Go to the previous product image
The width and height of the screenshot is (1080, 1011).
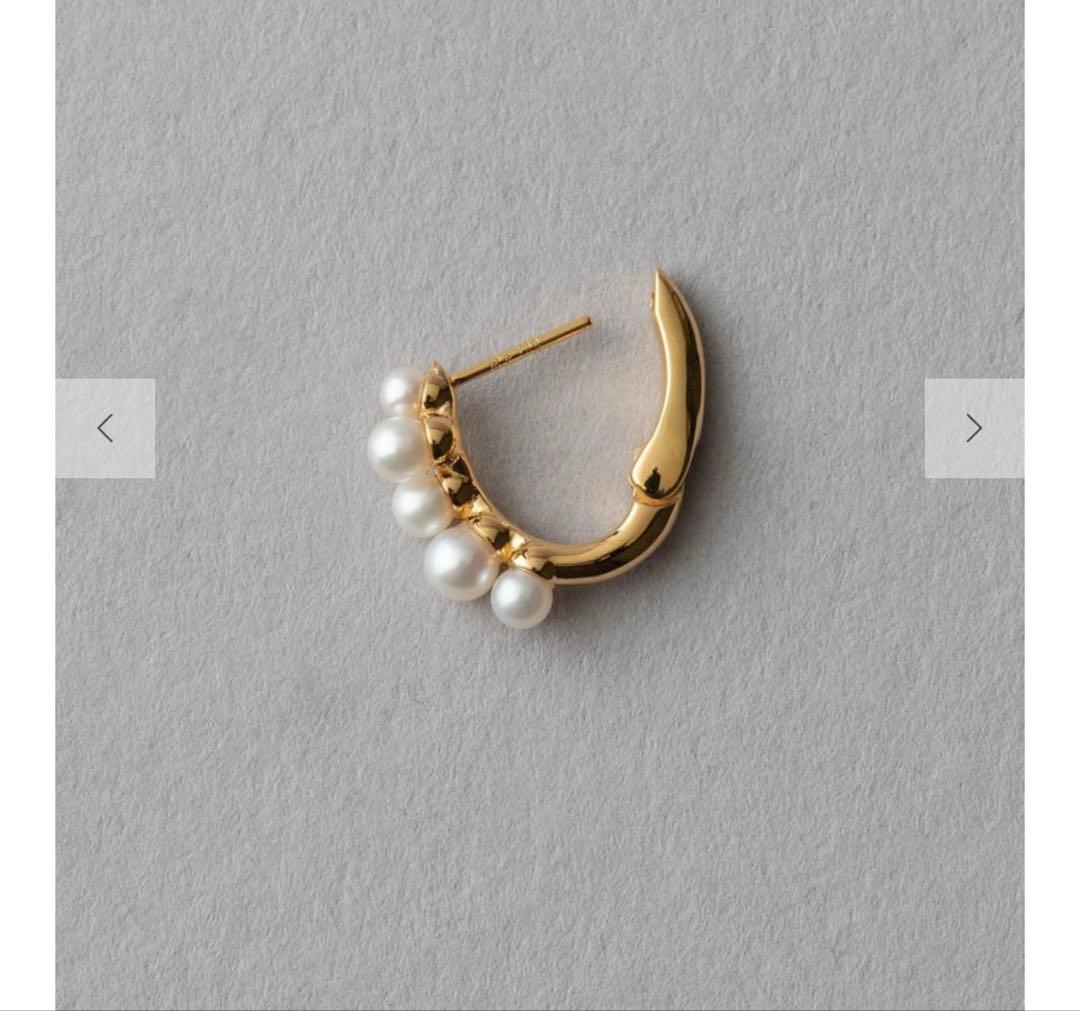[105, 428]
